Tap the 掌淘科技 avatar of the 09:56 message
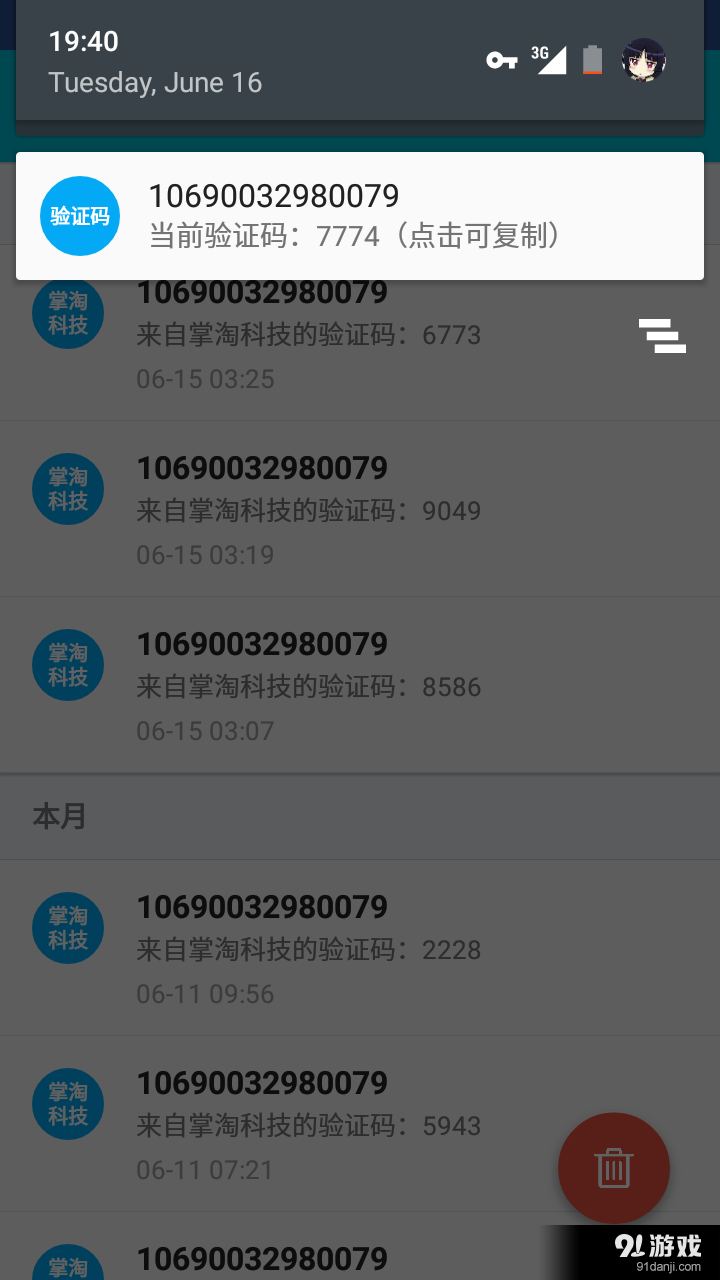Viewport: 720px width, 1280px height. tap(68, 927)
